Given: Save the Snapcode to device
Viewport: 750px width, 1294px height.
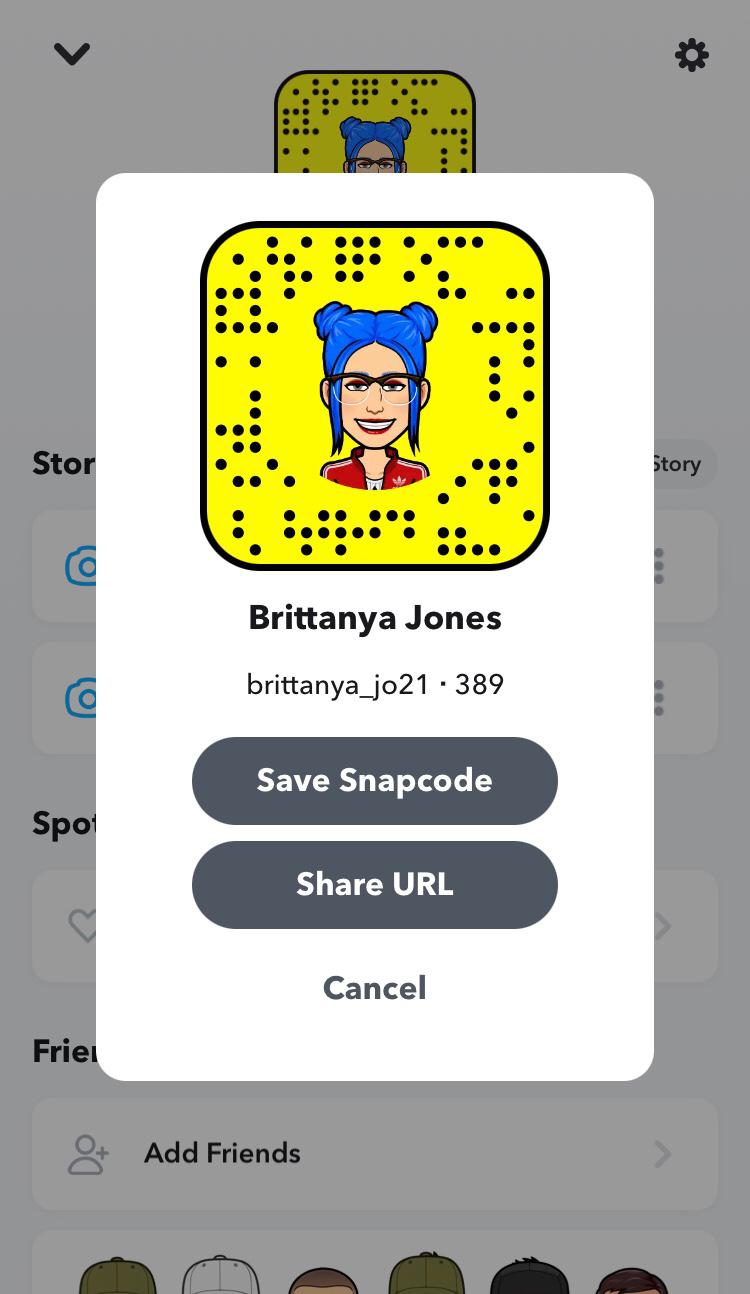Looking at the screenshot, I should click(374, 781).
